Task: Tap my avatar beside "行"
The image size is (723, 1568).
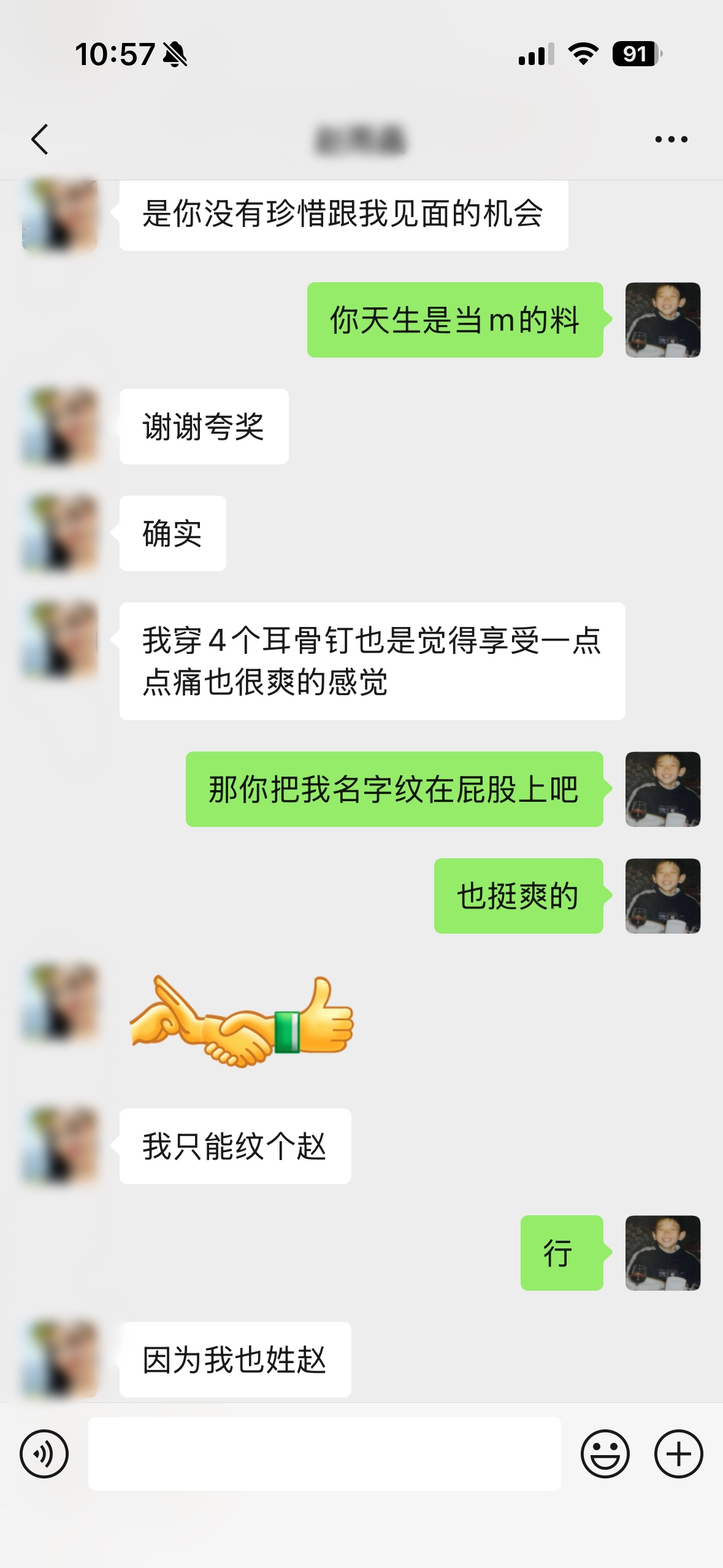Action: [x=662, y=1253]
